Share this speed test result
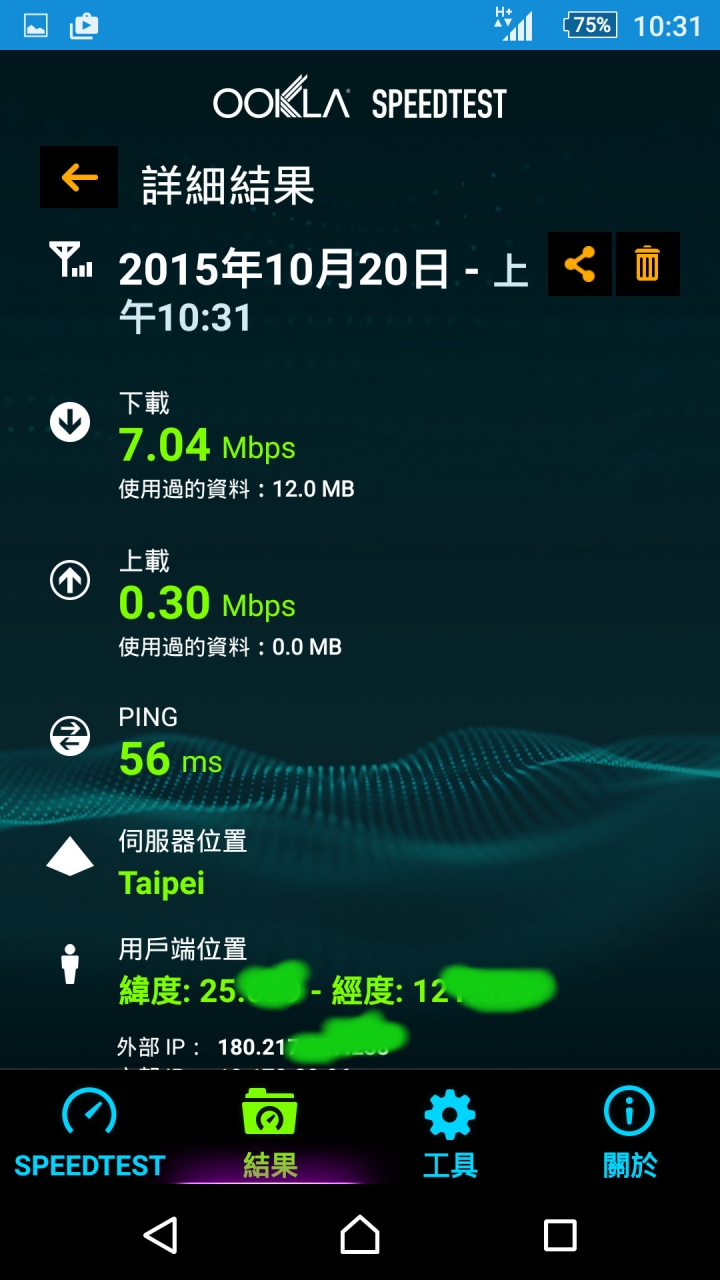 point(580,264)
